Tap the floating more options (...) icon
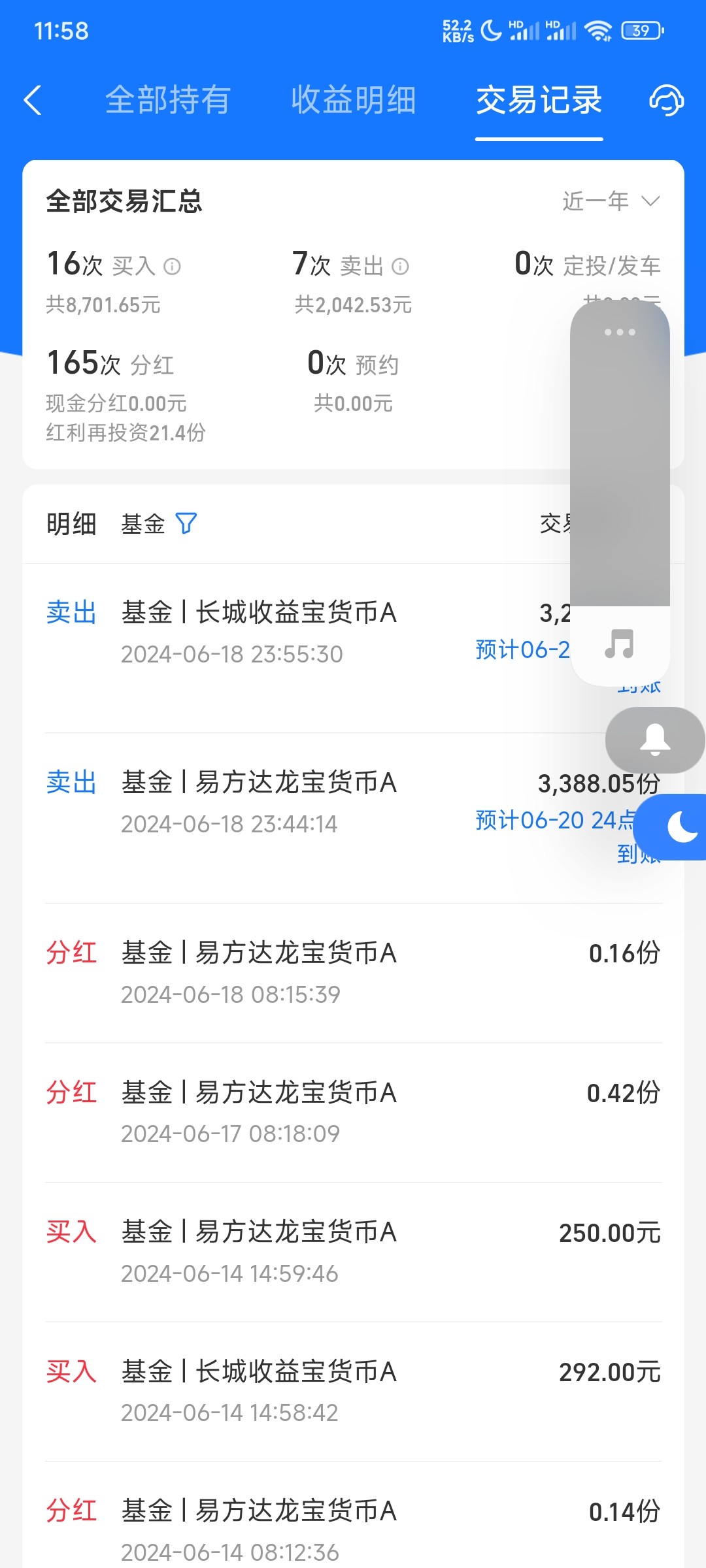 (x=620, y=332)
